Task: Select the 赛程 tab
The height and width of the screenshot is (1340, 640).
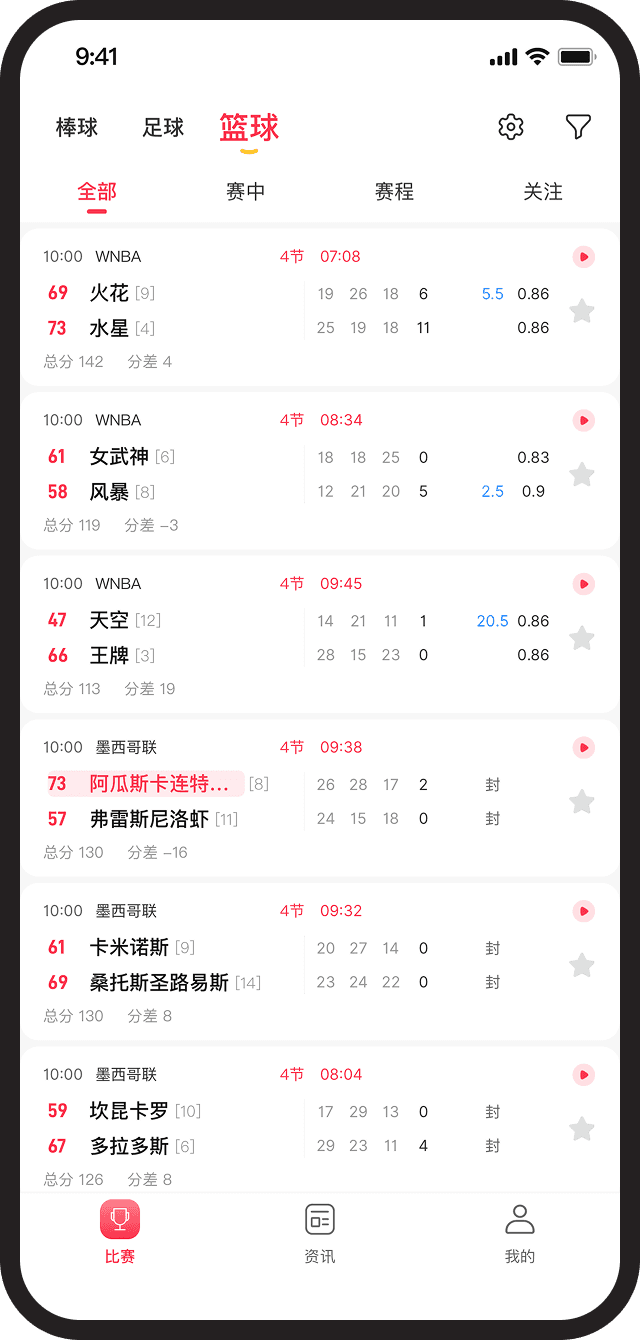Action: 394,192
